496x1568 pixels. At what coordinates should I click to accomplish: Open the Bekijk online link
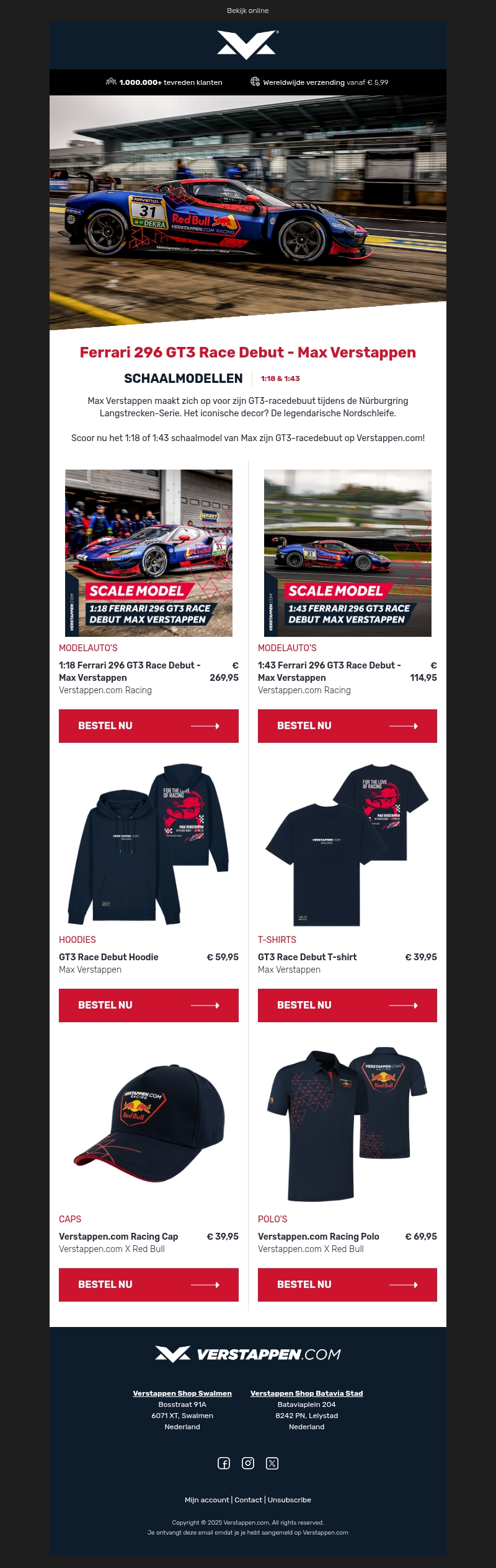coord(247,11)
